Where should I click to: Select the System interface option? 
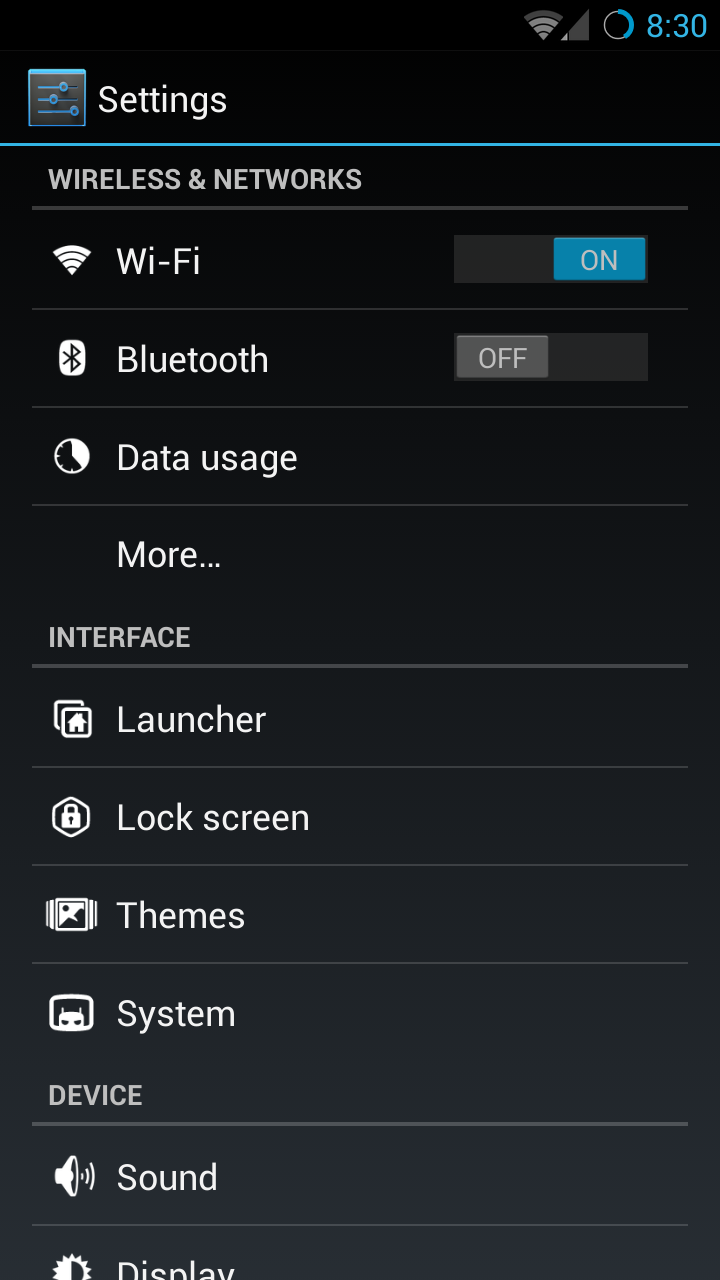coord(360,1013)
